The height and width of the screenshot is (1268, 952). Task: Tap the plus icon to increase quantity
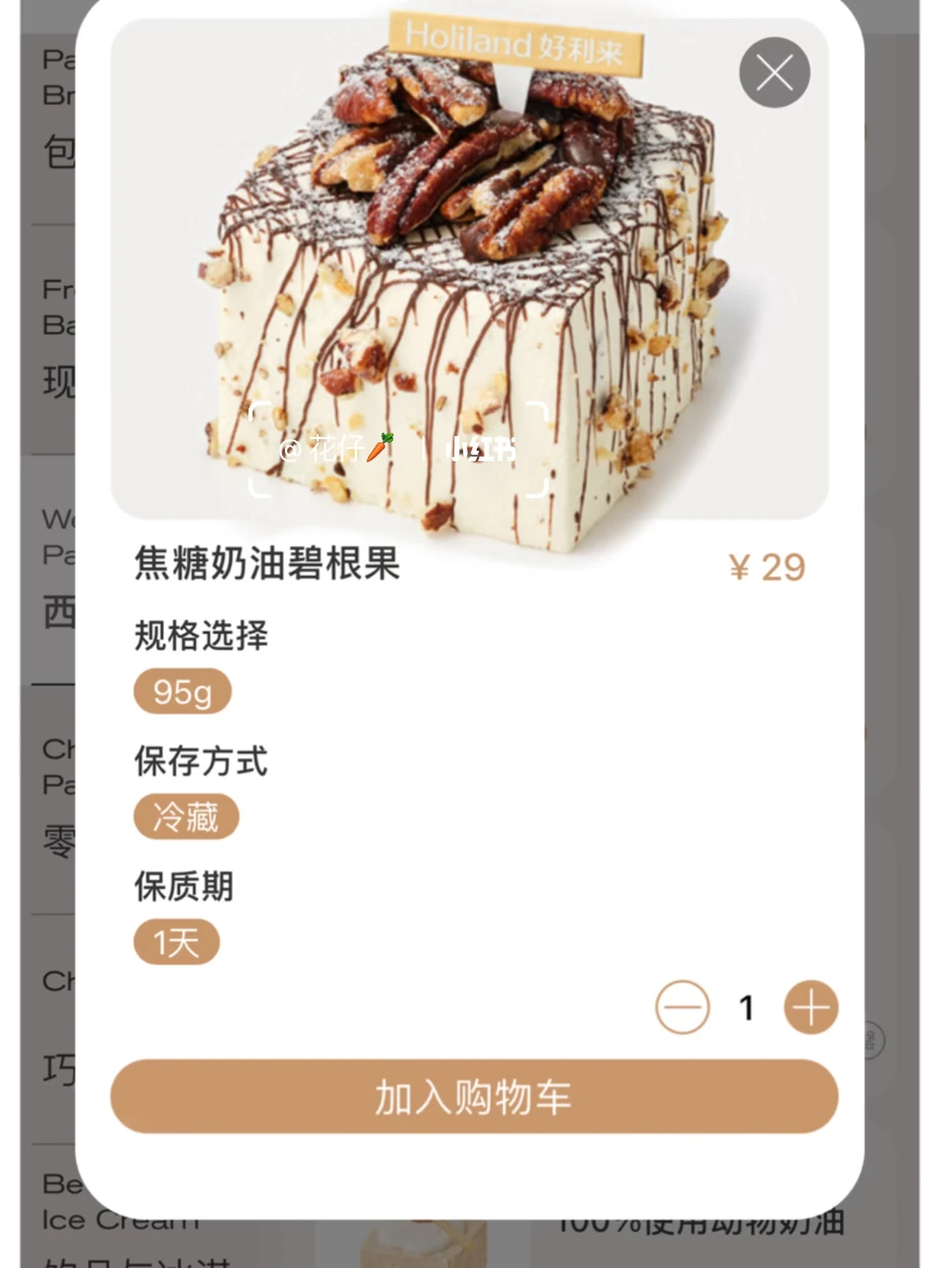[811, 1006]
